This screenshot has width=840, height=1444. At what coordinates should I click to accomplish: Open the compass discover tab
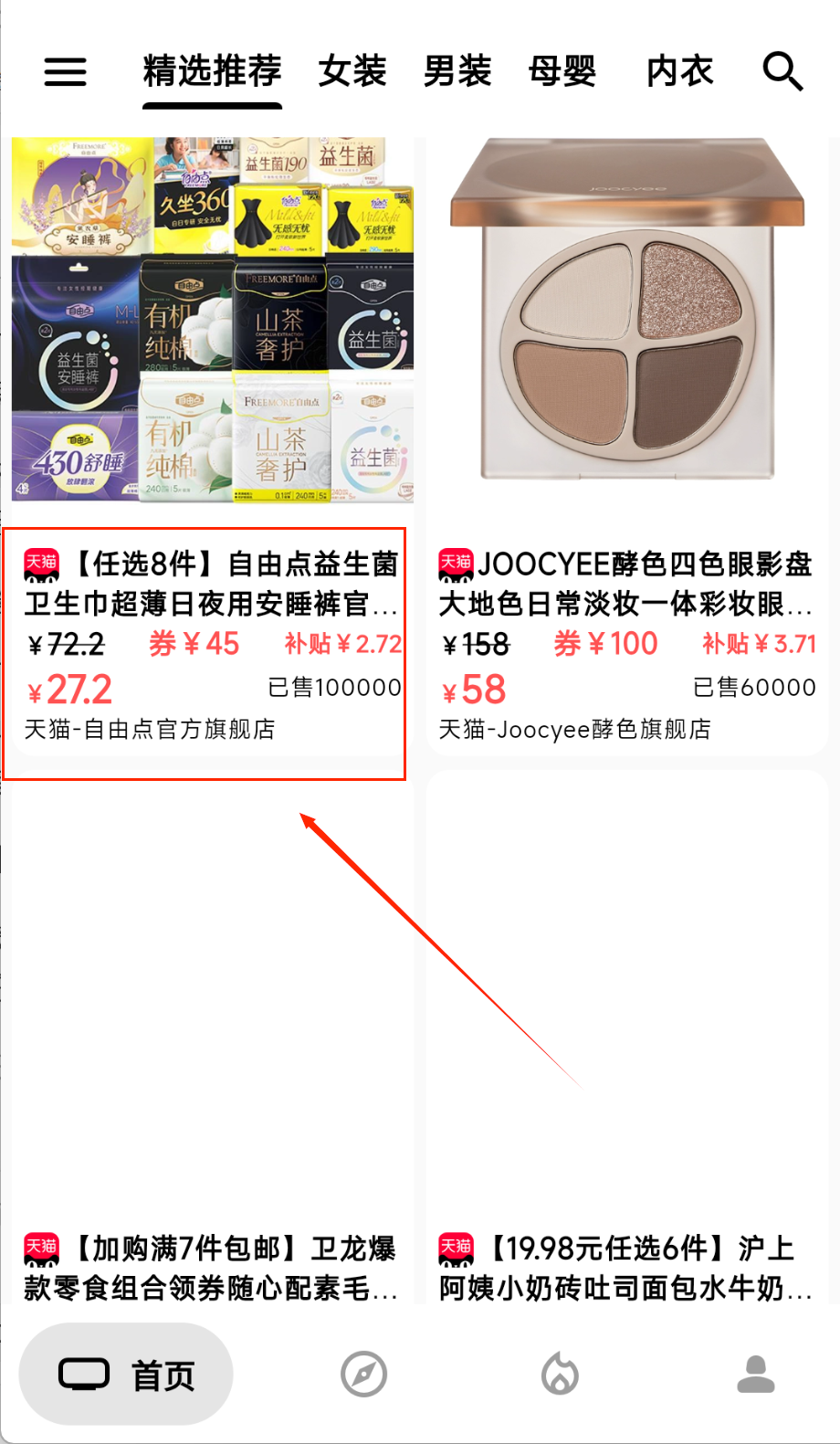pos(363,1375)
